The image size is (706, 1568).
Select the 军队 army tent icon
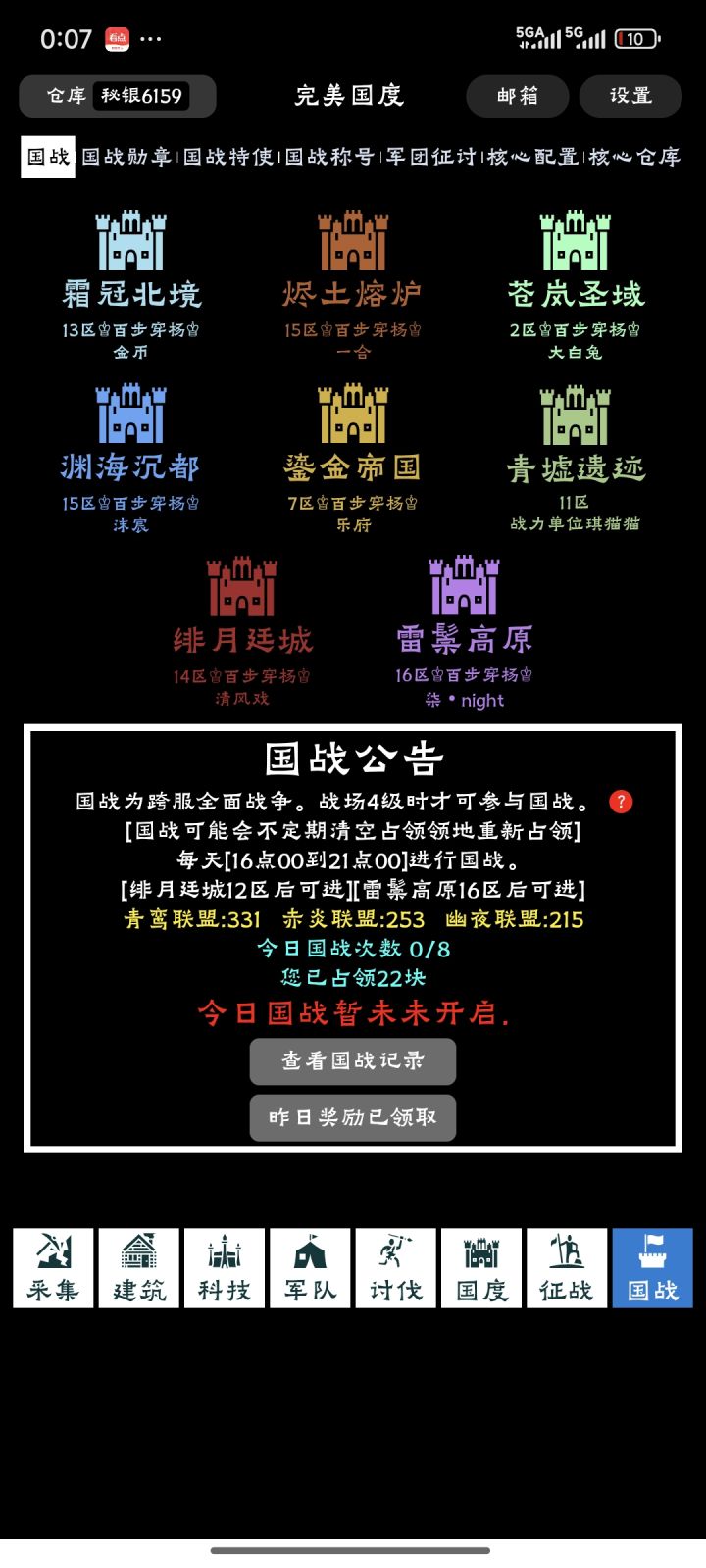tap(309, 1267)
